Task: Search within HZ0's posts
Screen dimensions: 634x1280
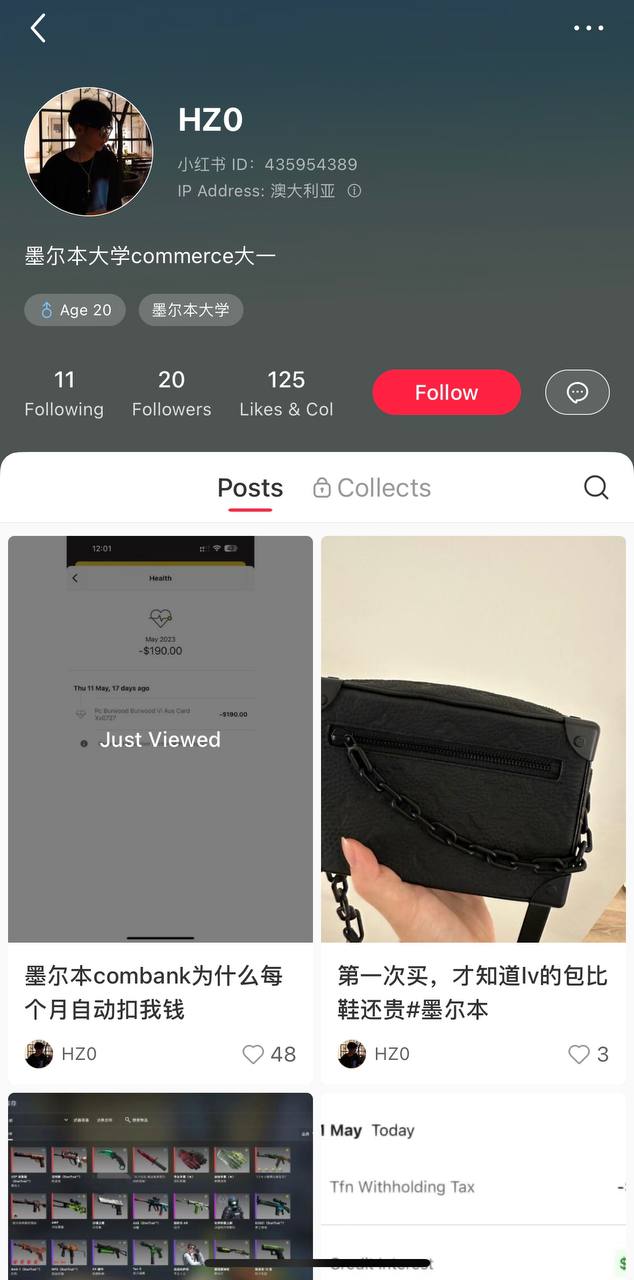Action: [x=596, y=487]
